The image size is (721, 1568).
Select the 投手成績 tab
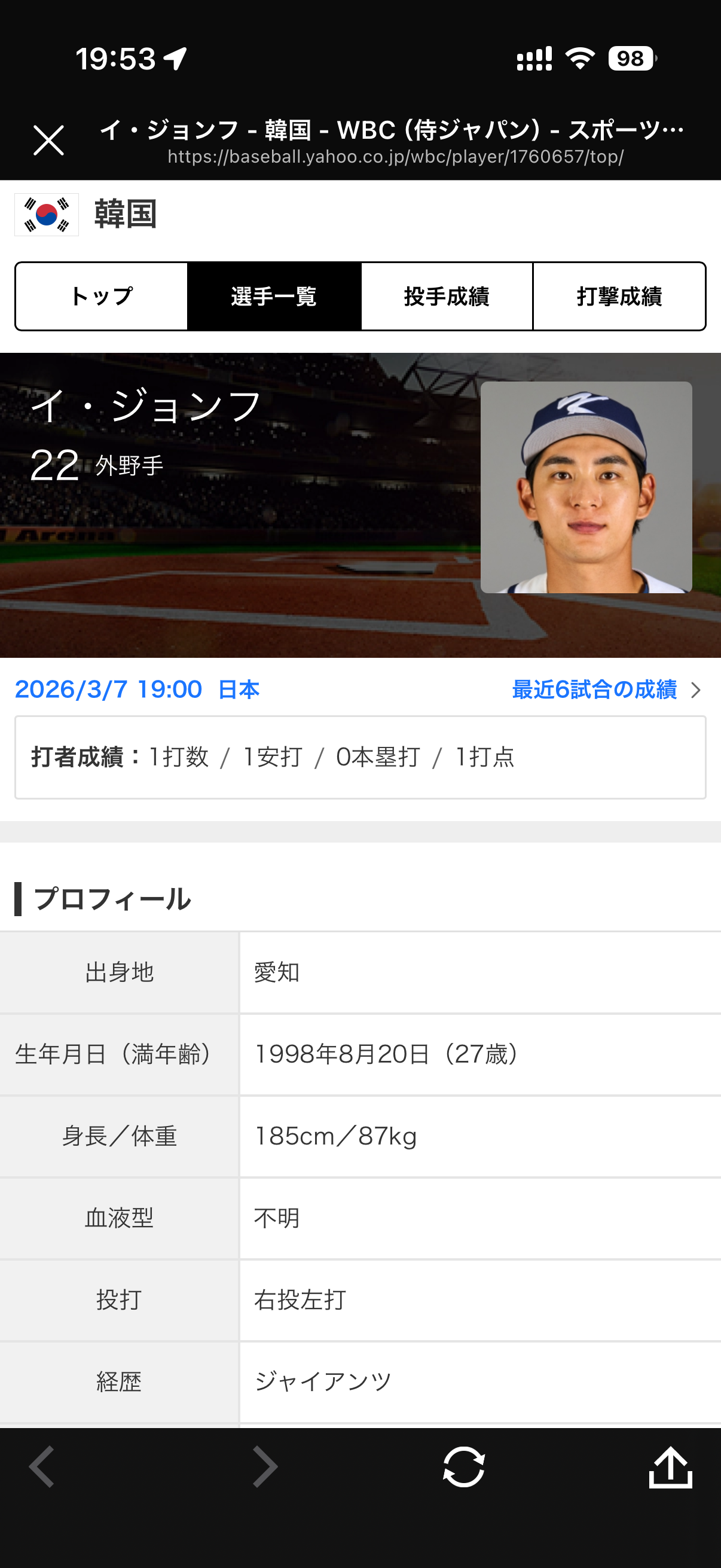(447, 297)
